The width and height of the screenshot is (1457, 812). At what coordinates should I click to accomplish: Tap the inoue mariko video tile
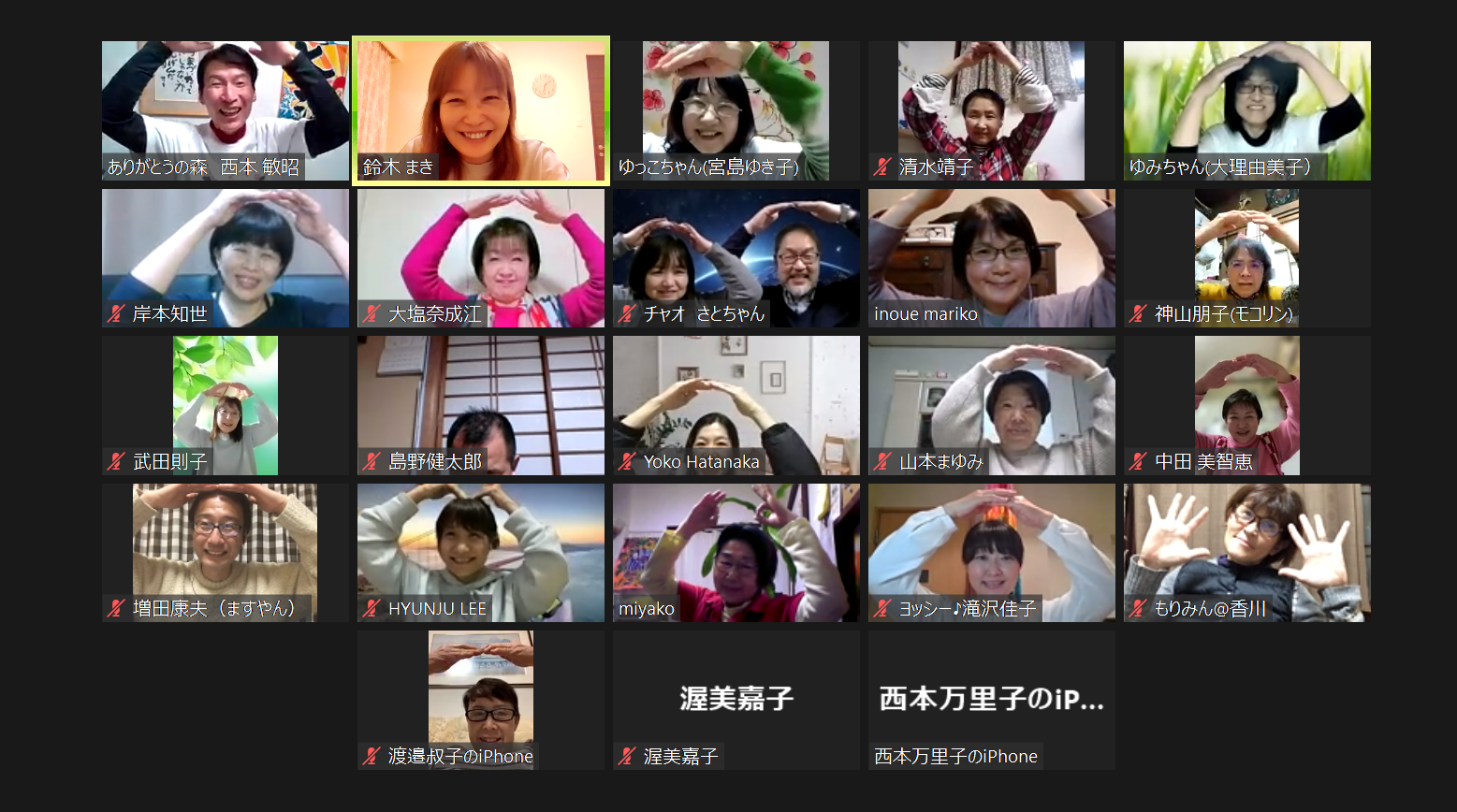991,258
